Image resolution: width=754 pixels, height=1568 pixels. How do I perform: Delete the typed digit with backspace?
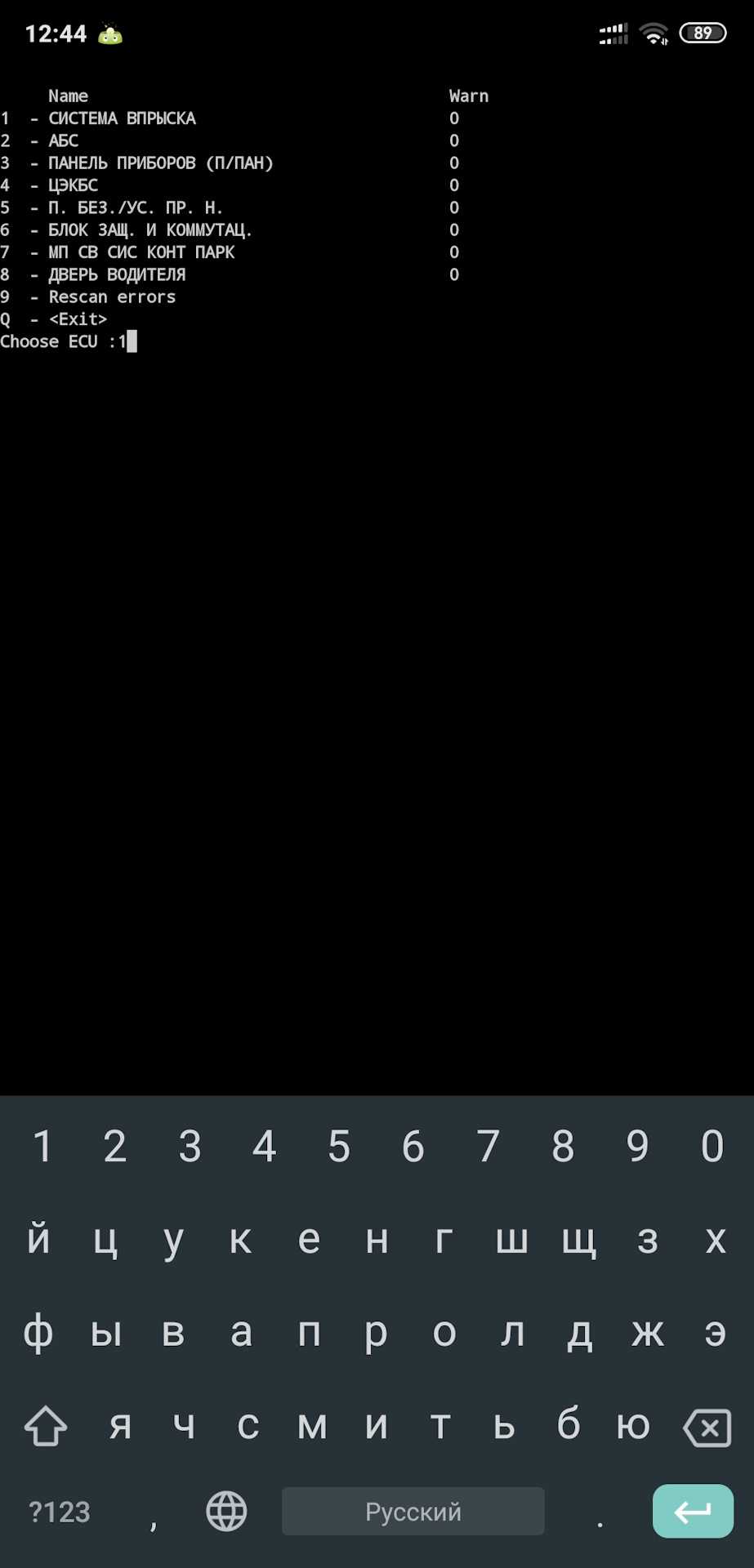707,1427
